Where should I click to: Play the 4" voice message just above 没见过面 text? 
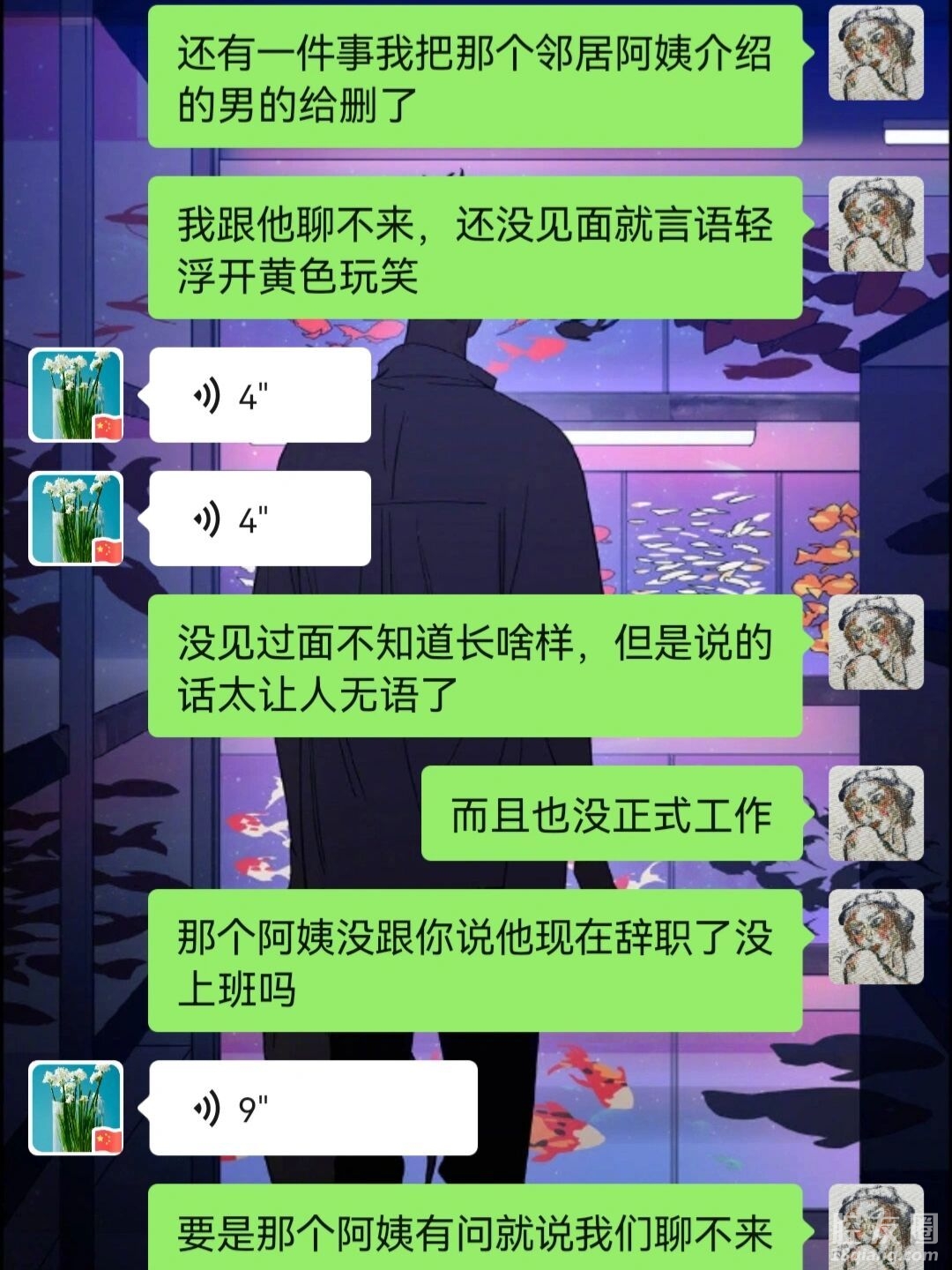pos(259,519)
